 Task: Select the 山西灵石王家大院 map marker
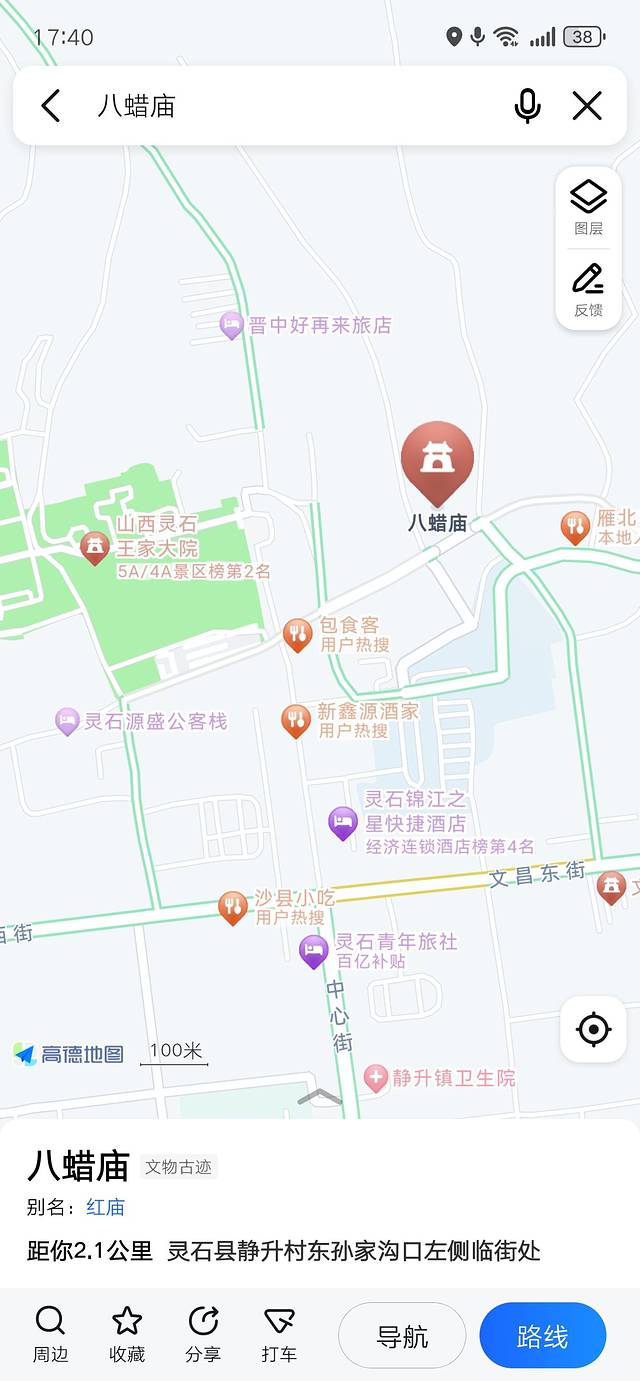point(95,547)
